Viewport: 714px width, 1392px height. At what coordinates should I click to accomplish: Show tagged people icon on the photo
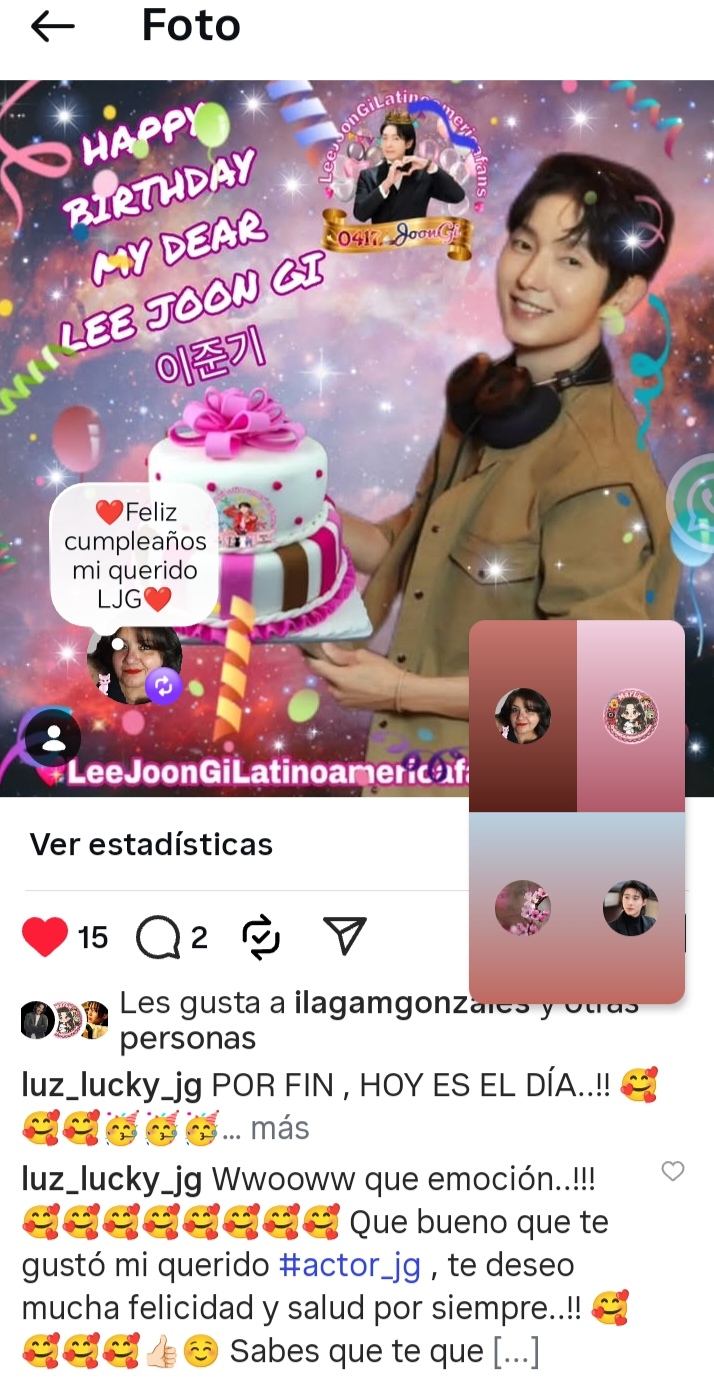pos(54,740)
